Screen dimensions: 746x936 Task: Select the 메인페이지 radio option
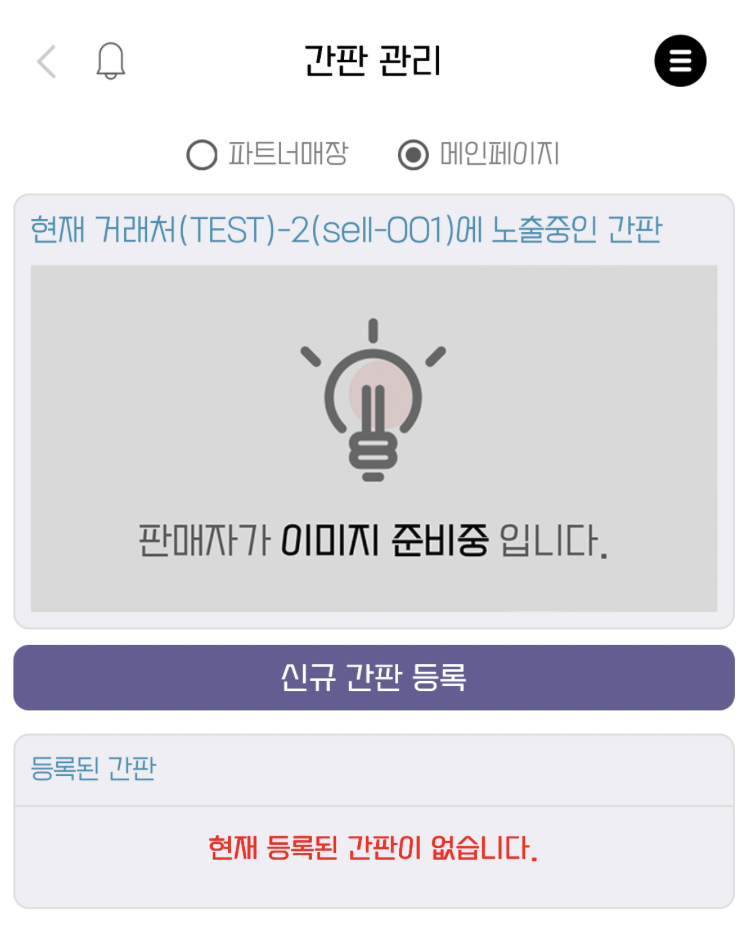click(x=413, y=155)
